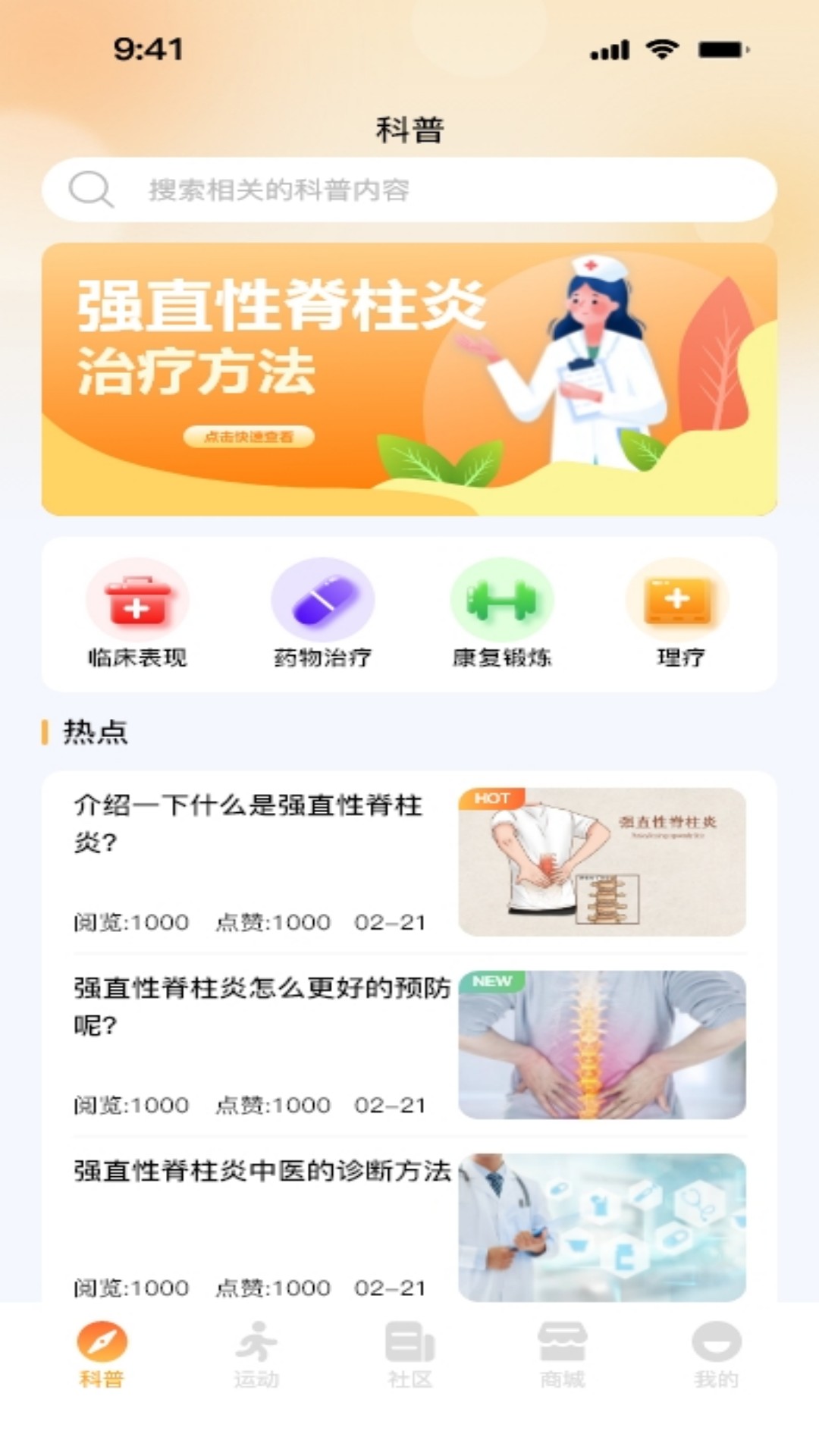Go to the 商城 tab

click(562, 1354)
